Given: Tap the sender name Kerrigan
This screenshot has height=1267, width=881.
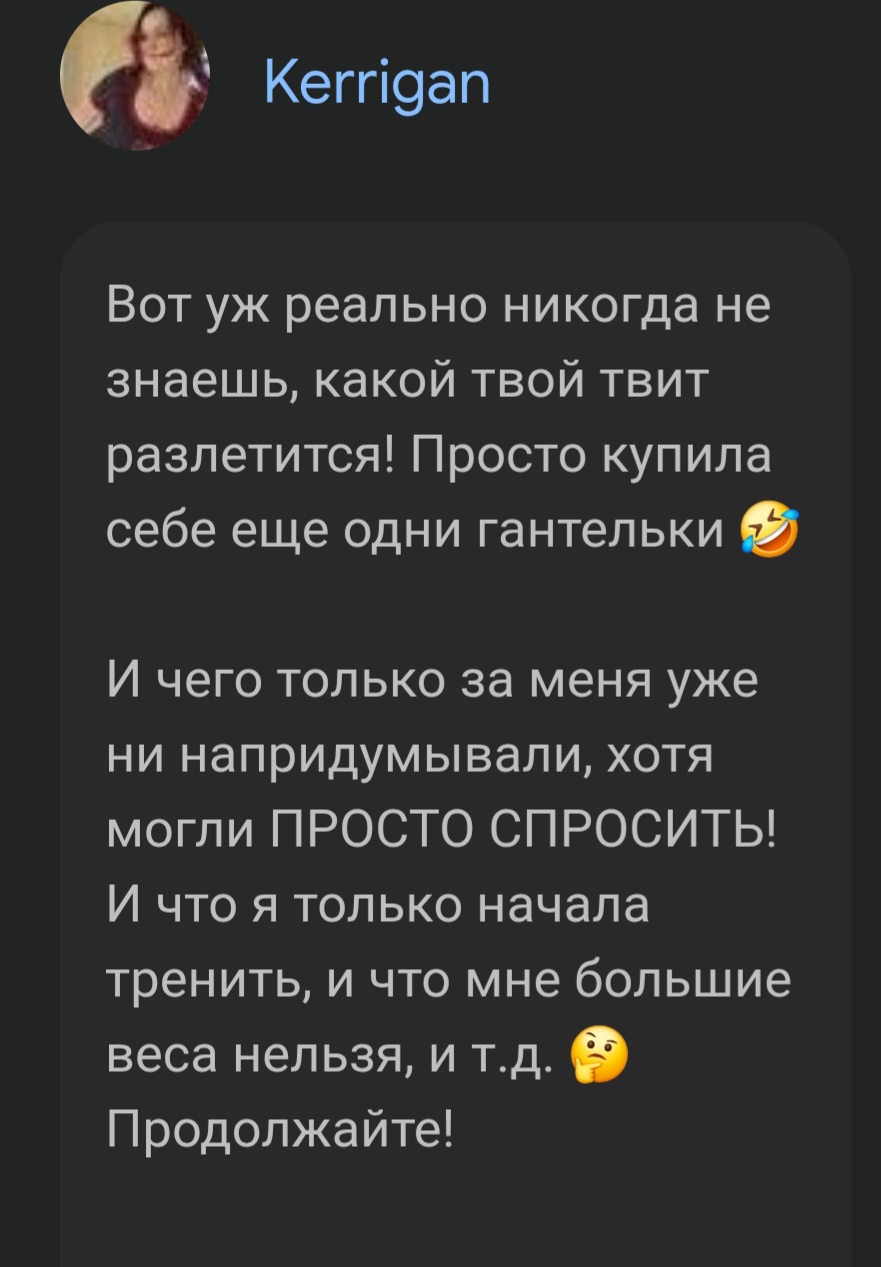Looking at the screenshot, I should [x=377, y=83].
